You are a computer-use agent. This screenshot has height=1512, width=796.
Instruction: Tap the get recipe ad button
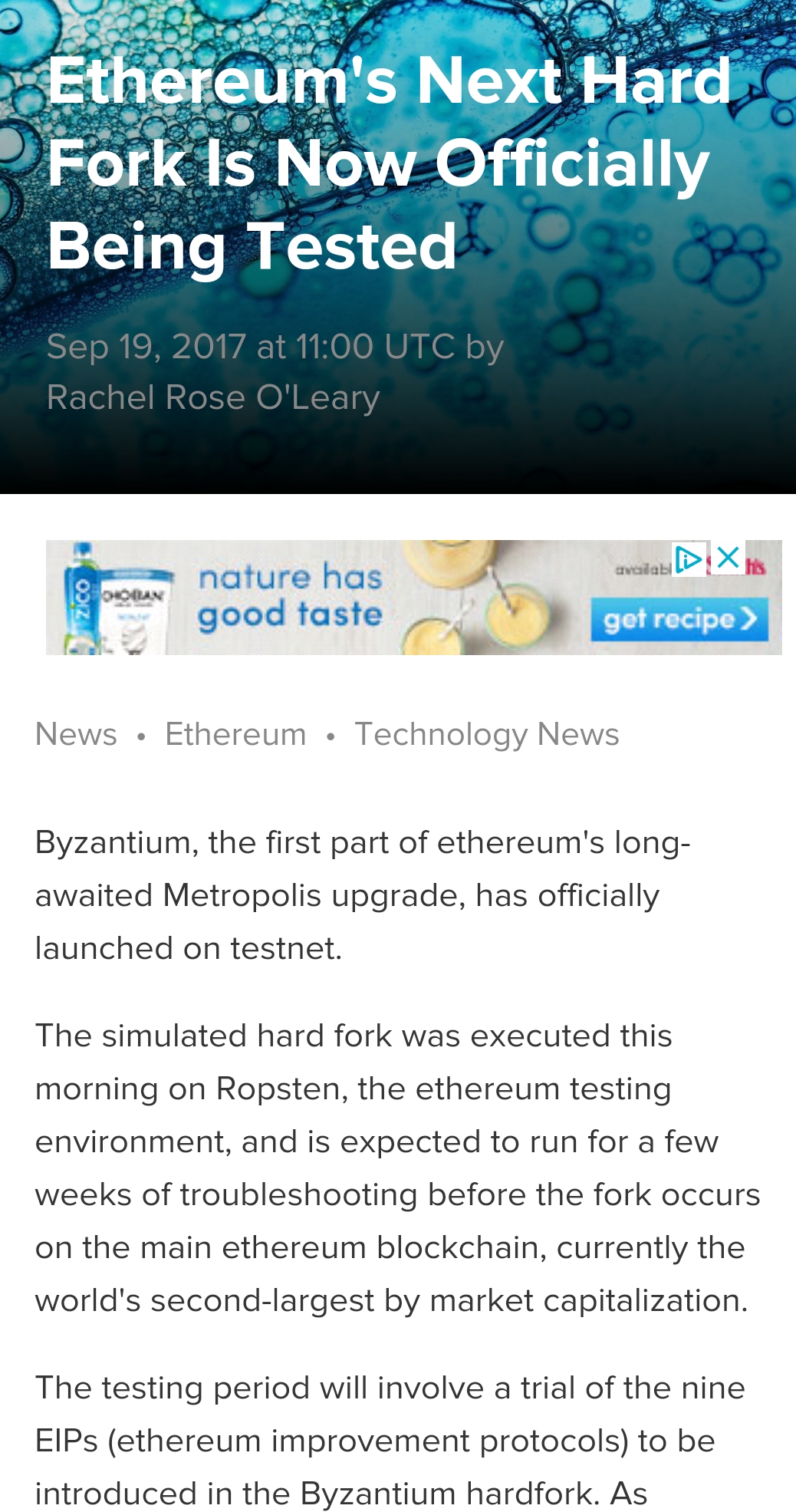[x=679, y=619]
